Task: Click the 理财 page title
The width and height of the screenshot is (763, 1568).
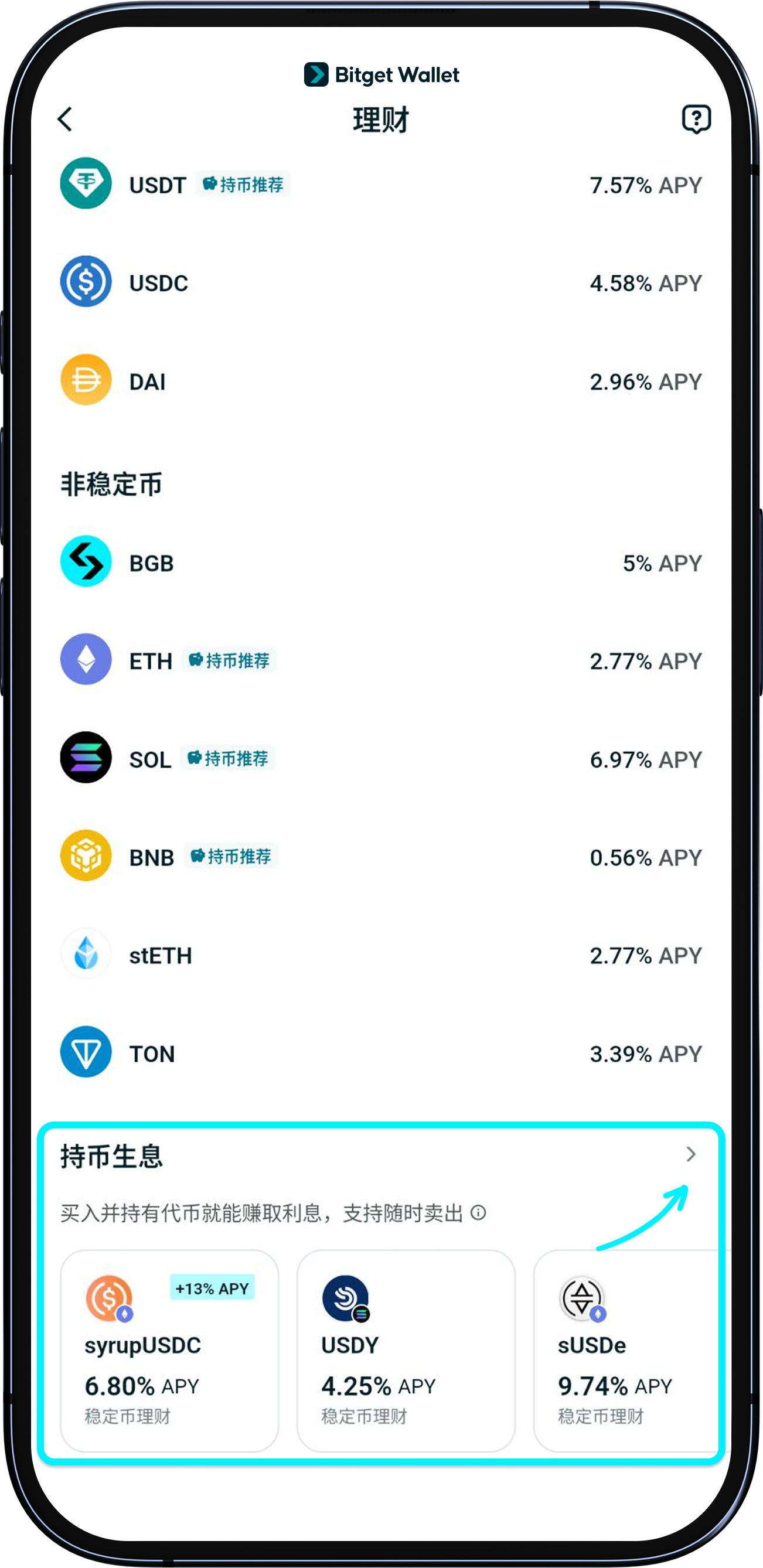Action: (x=381, y=120)
